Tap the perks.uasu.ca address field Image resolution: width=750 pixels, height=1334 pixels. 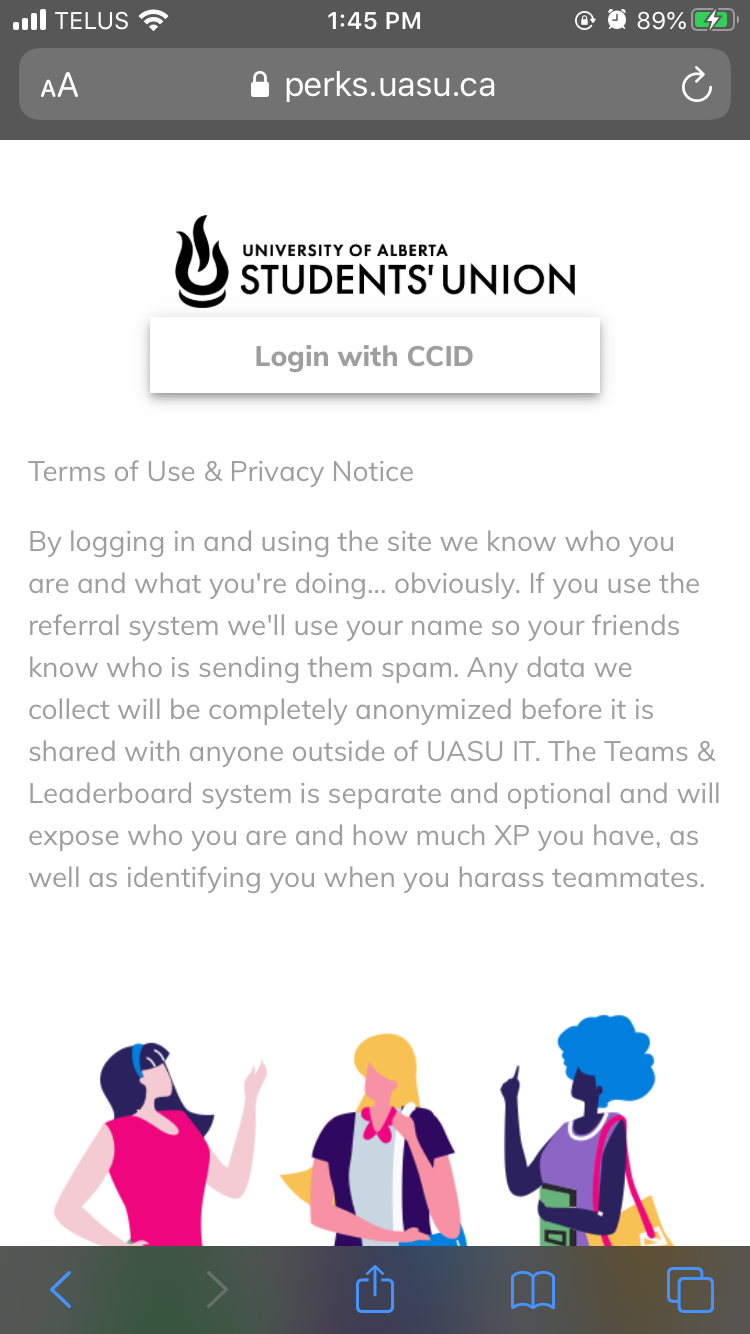(x=375, y=85)
